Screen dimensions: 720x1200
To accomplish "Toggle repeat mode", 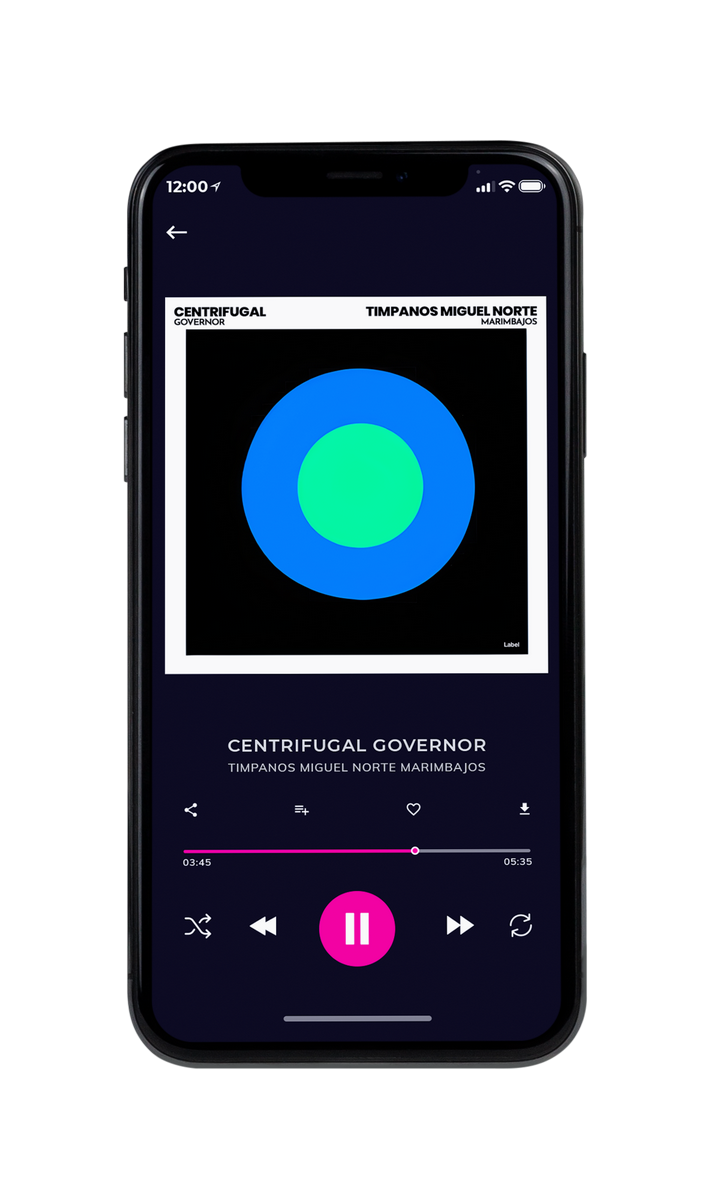I will (x=521, y=926).
